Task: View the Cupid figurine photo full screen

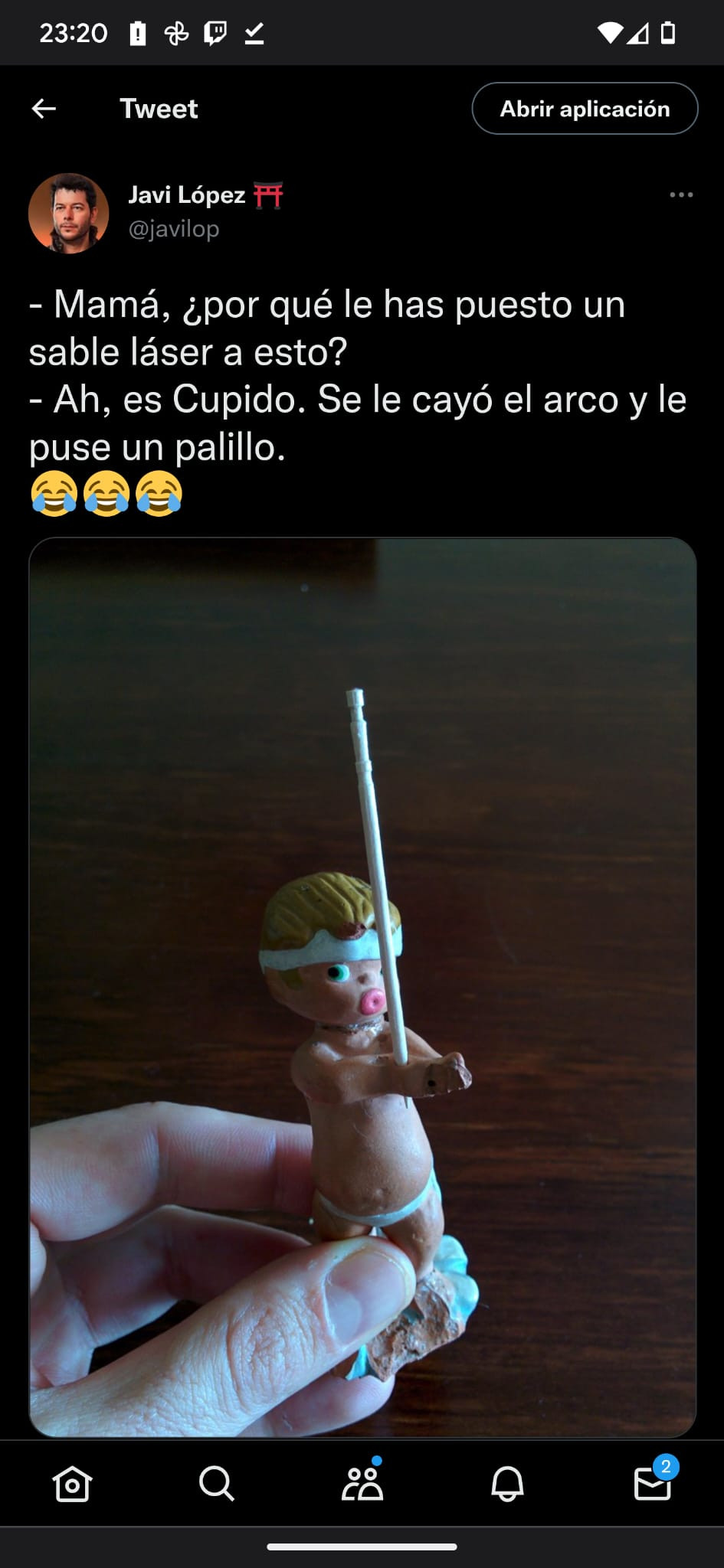Action: (x=362, y=986)
